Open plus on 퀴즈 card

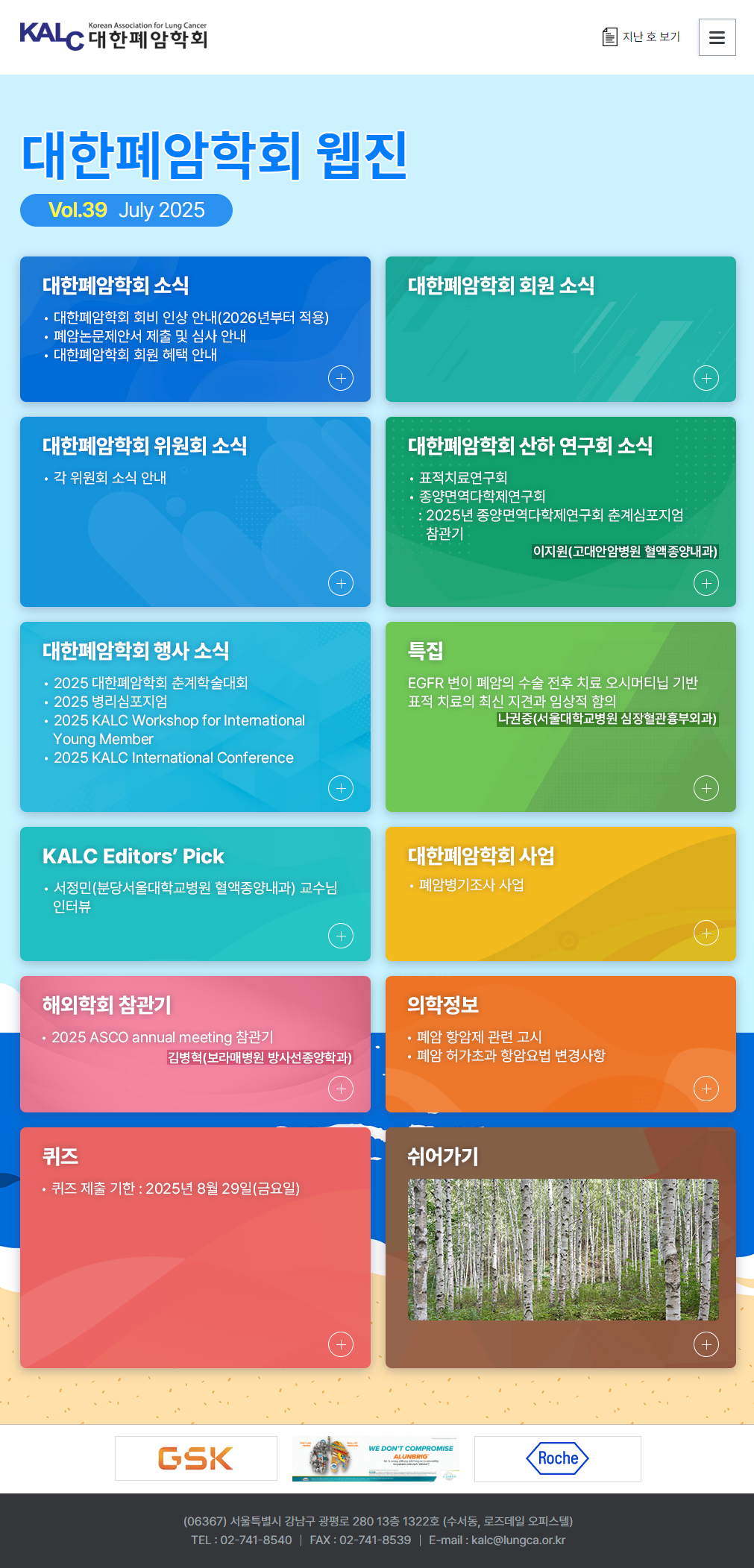[341, 1344]
